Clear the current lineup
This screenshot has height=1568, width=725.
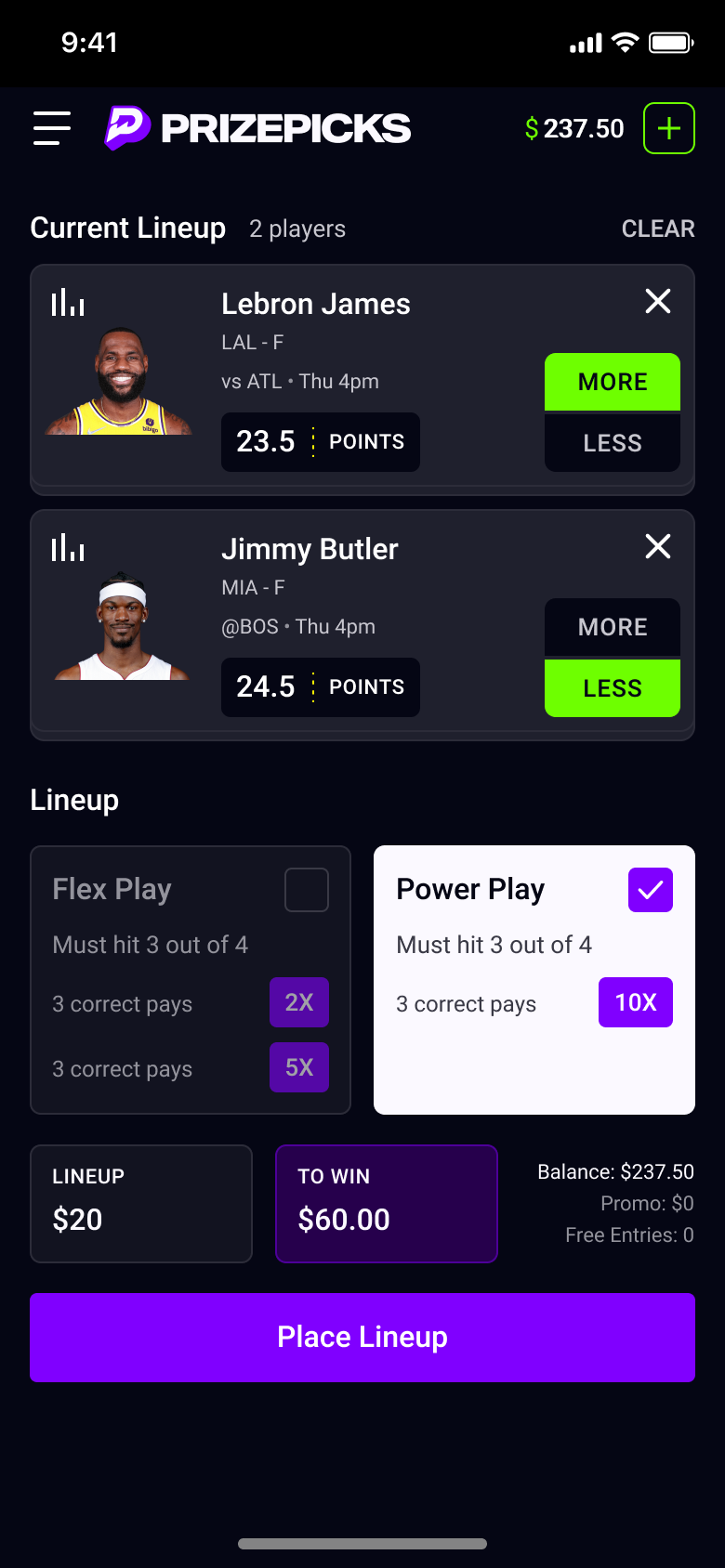[x=658, y=228]
